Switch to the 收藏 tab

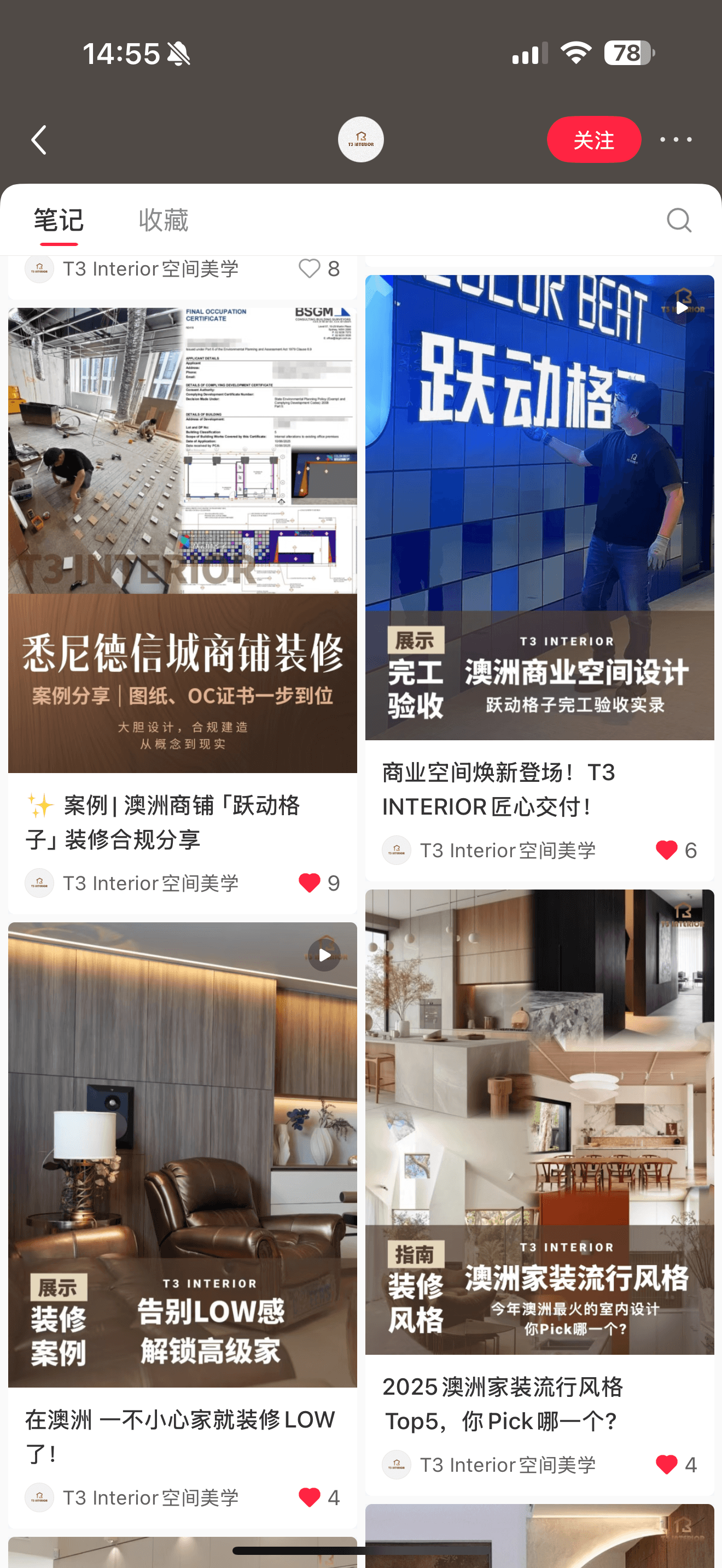tap(163, 220)
